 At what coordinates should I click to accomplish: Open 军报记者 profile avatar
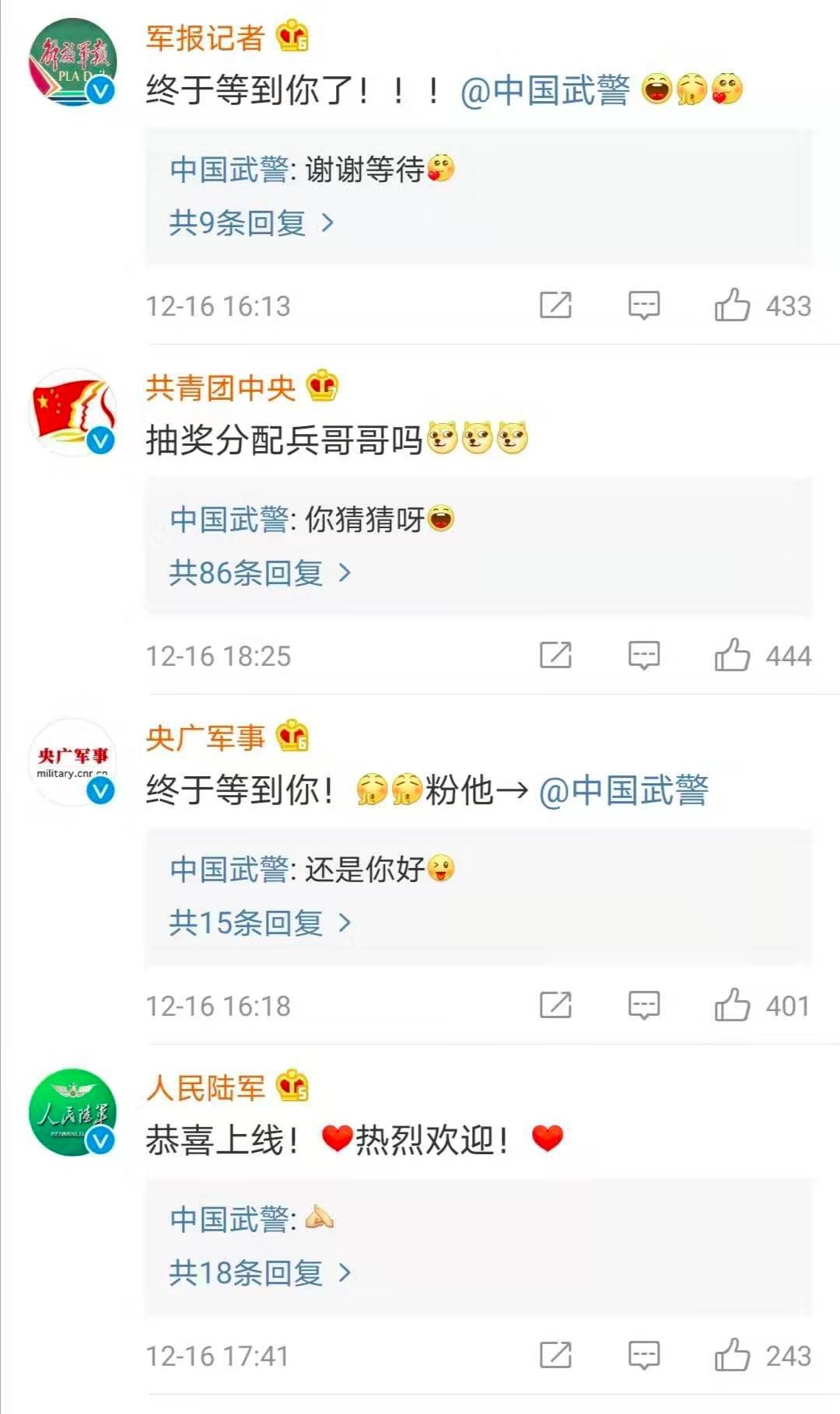click(x=73, y=62)
